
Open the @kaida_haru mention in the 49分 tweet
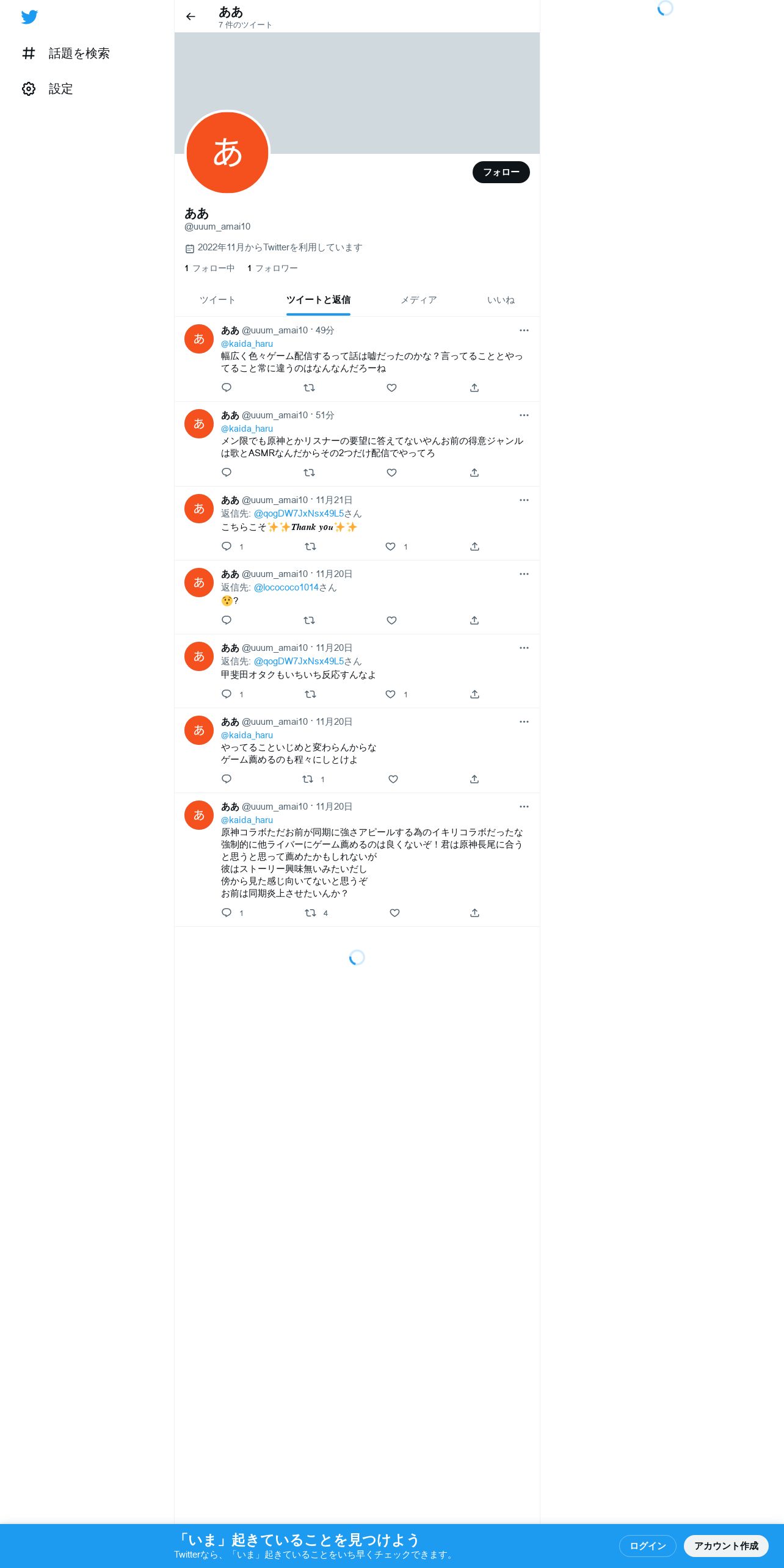247,344
